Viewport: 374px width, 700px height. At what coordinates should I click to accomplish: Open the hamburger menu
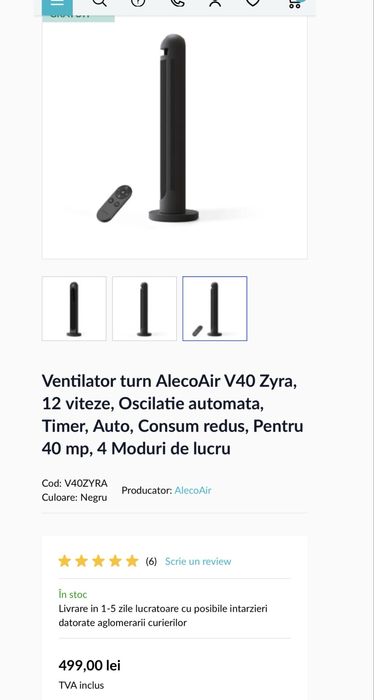[57, 4]
